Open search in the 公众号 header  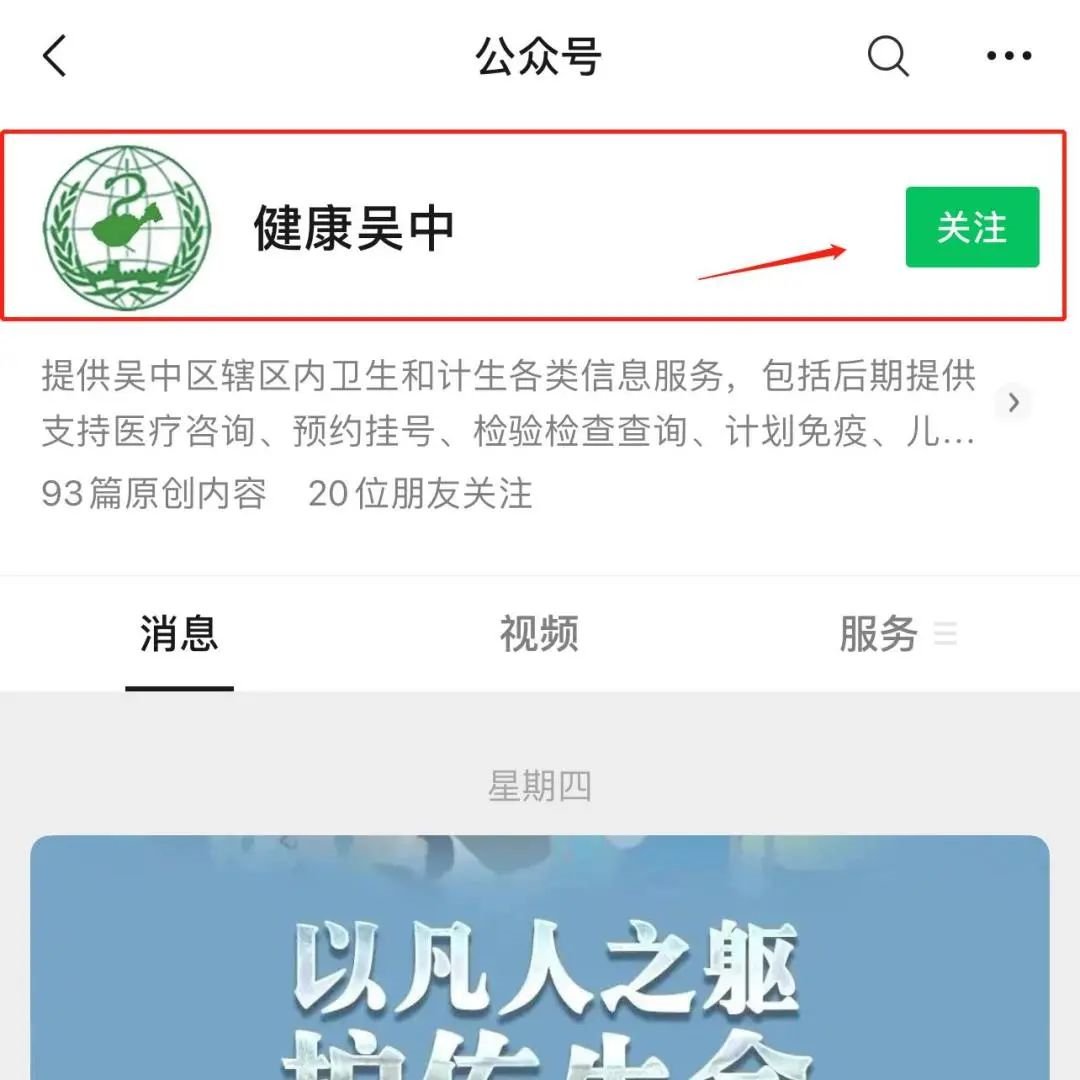click(x=887, y=56)
